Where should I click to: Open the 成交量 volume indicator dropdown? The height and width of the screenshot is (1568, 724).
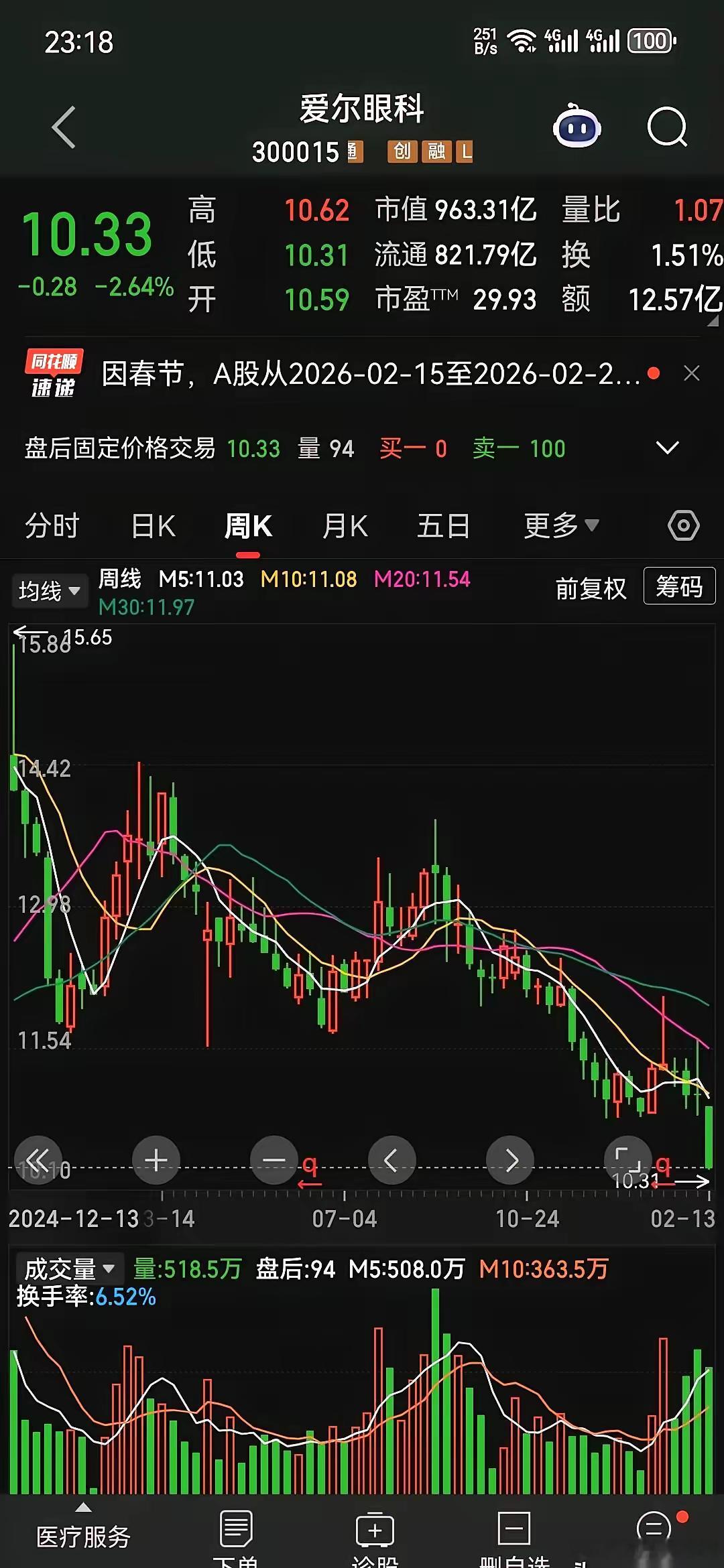click(69, 1283)
